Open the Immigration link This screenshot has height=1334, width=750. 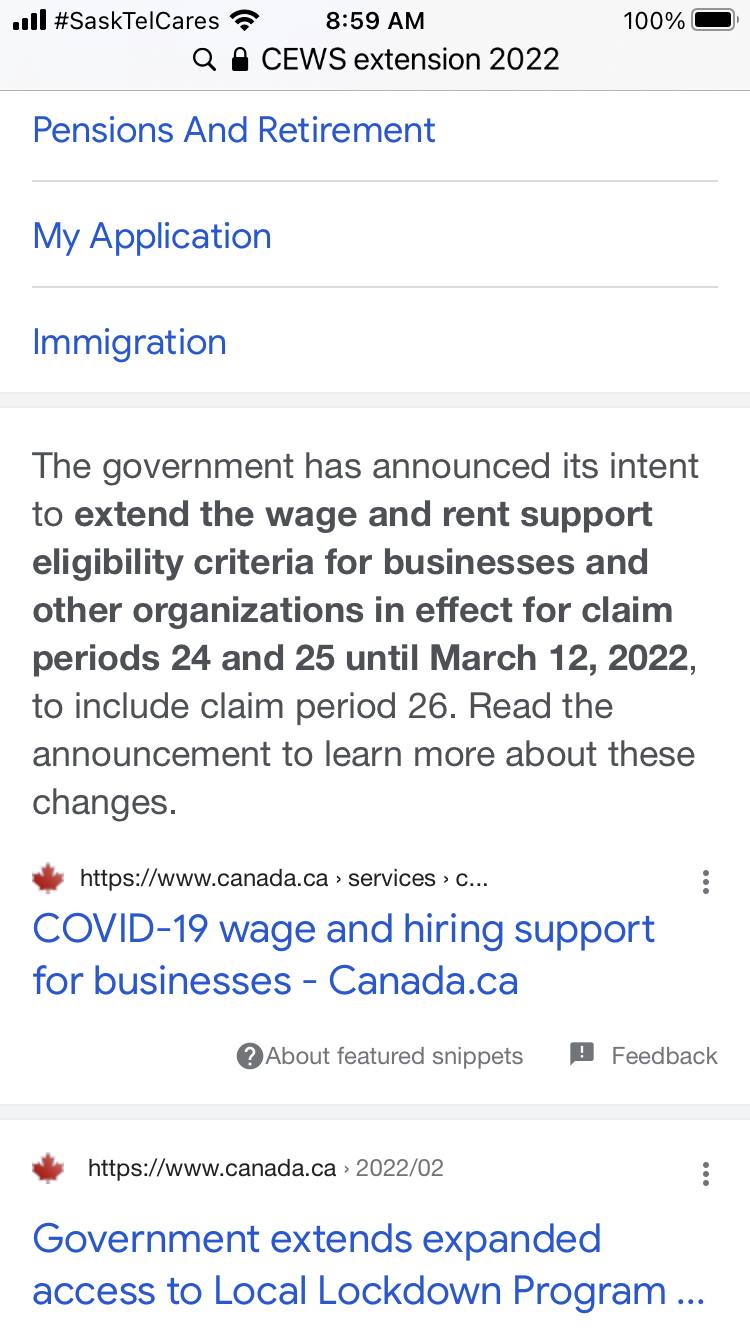point(130,342)
